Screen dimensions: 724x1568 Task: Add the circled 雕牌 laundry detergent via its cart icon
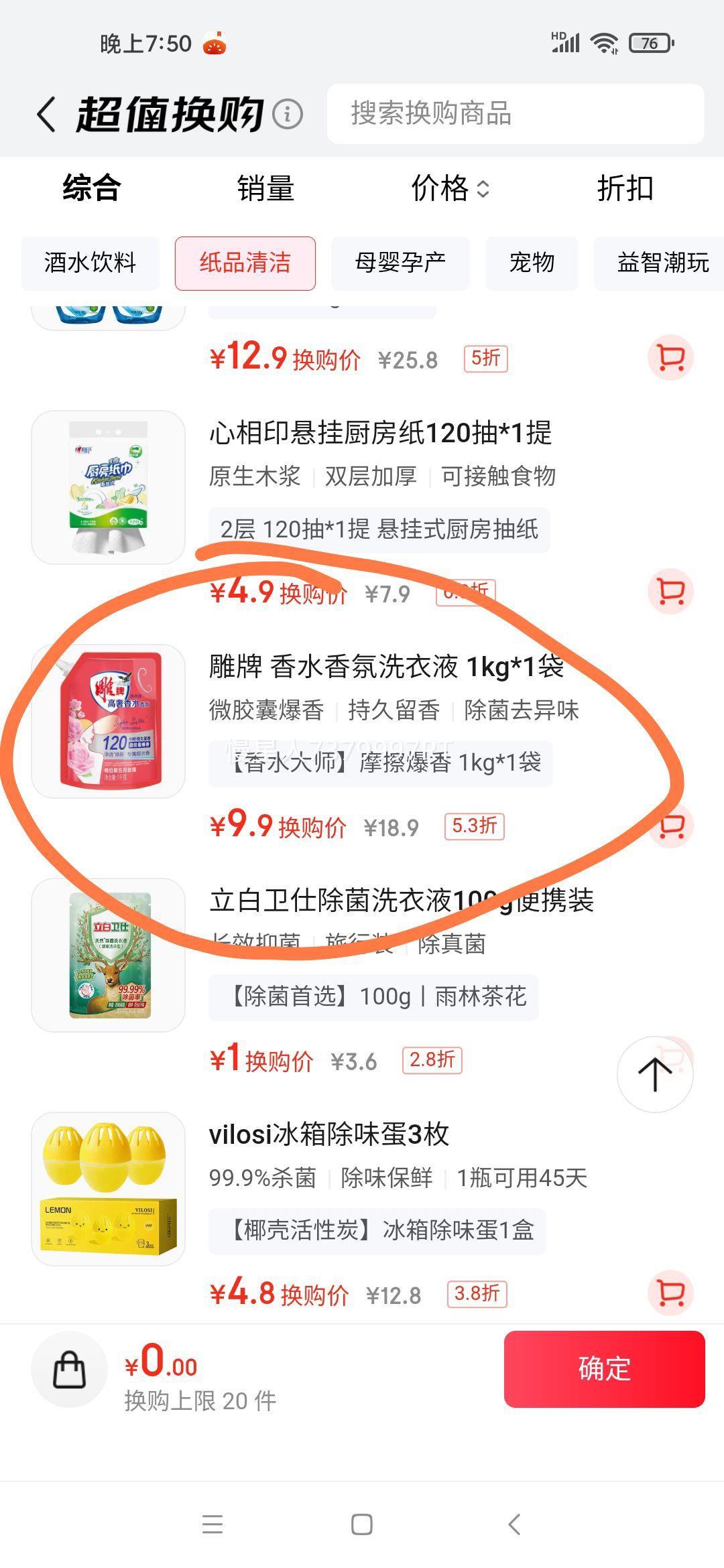click(x=670, y=828)
